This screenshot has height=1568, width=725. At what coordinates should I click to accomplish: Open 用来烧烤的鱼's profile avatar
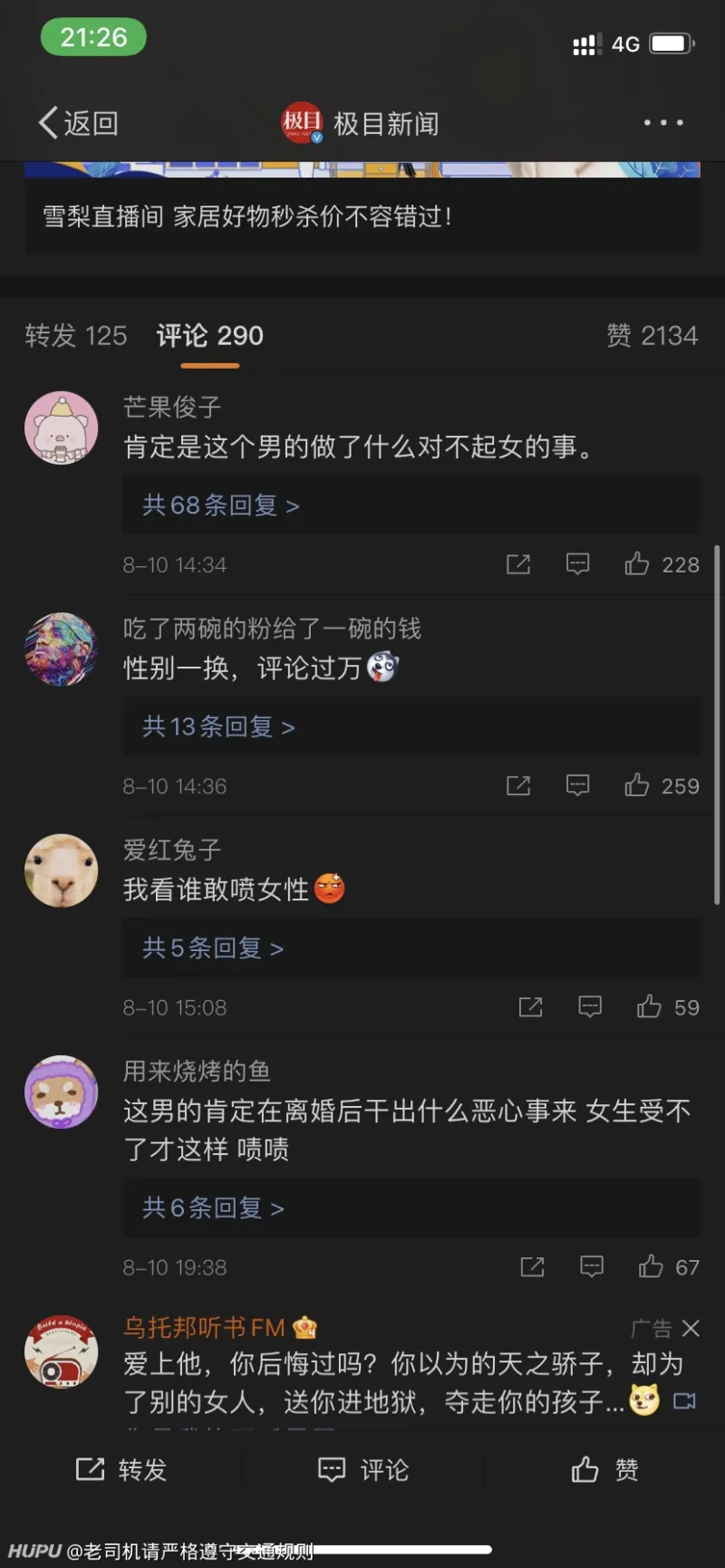pyautogui.click(x=61, y=1092)
